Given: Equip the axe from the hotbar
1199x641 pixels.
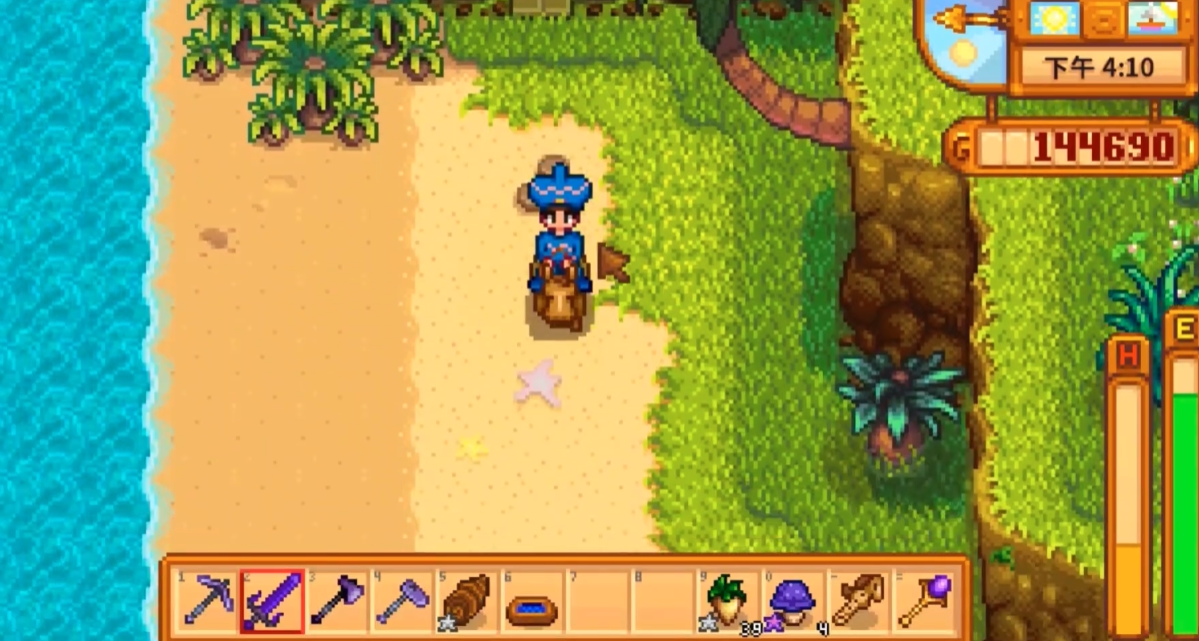Looking at the screenshot, I should (336, 601).
